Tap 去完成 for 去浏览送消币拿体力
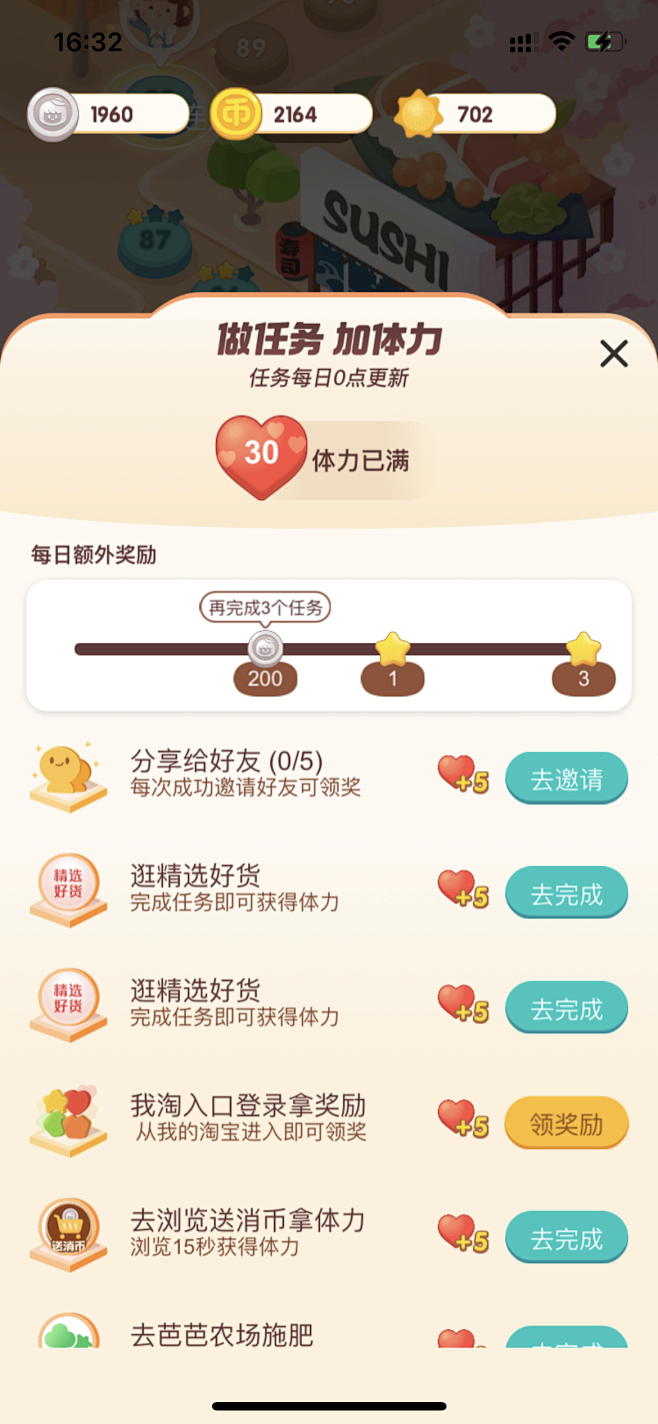658x1424 pixels. tap(566, 1239)
